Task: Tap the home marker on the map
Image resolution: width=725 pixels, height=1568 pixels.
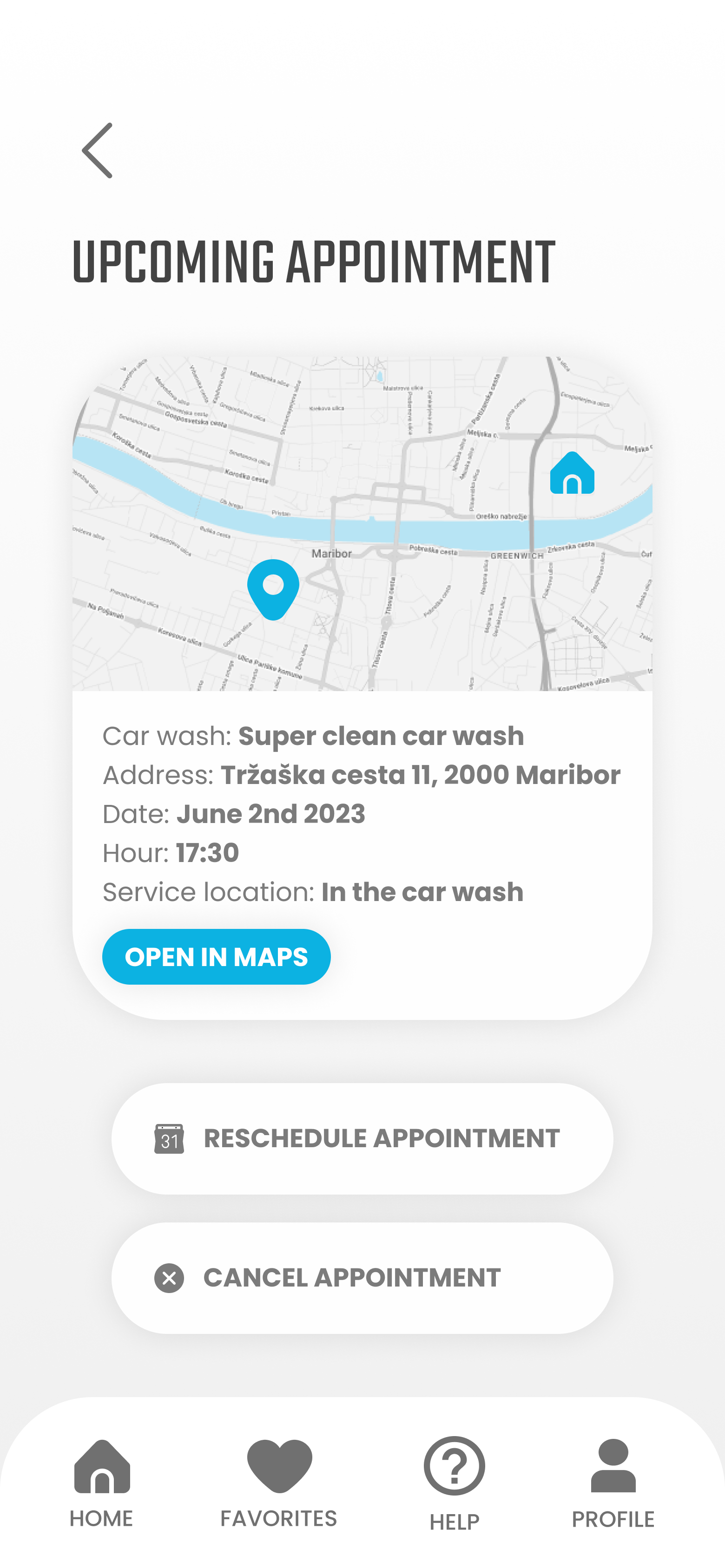Action: [572, 474]
